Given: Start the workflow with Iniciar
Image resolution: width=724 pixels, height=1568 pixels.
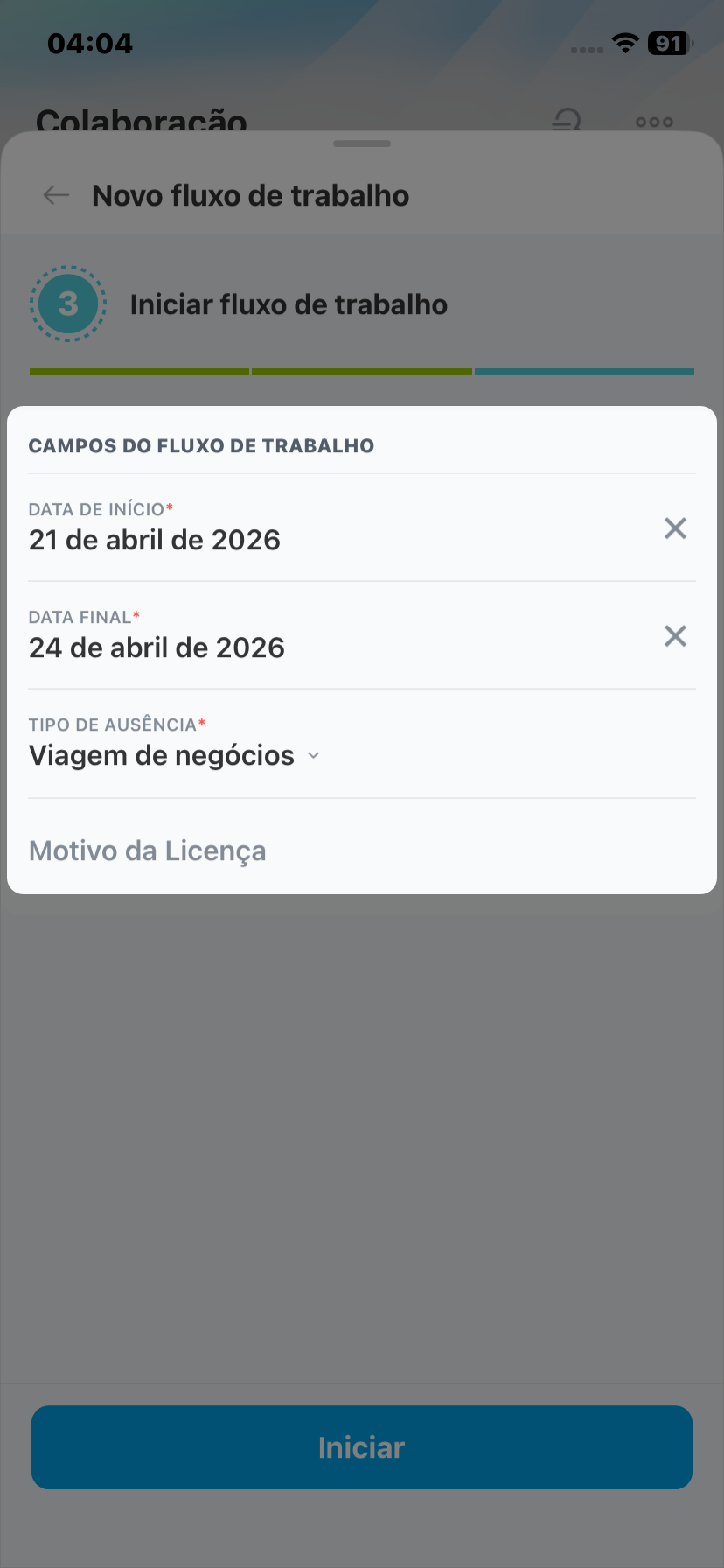Looking at the screenshot, I should (x=362, y=1447).
